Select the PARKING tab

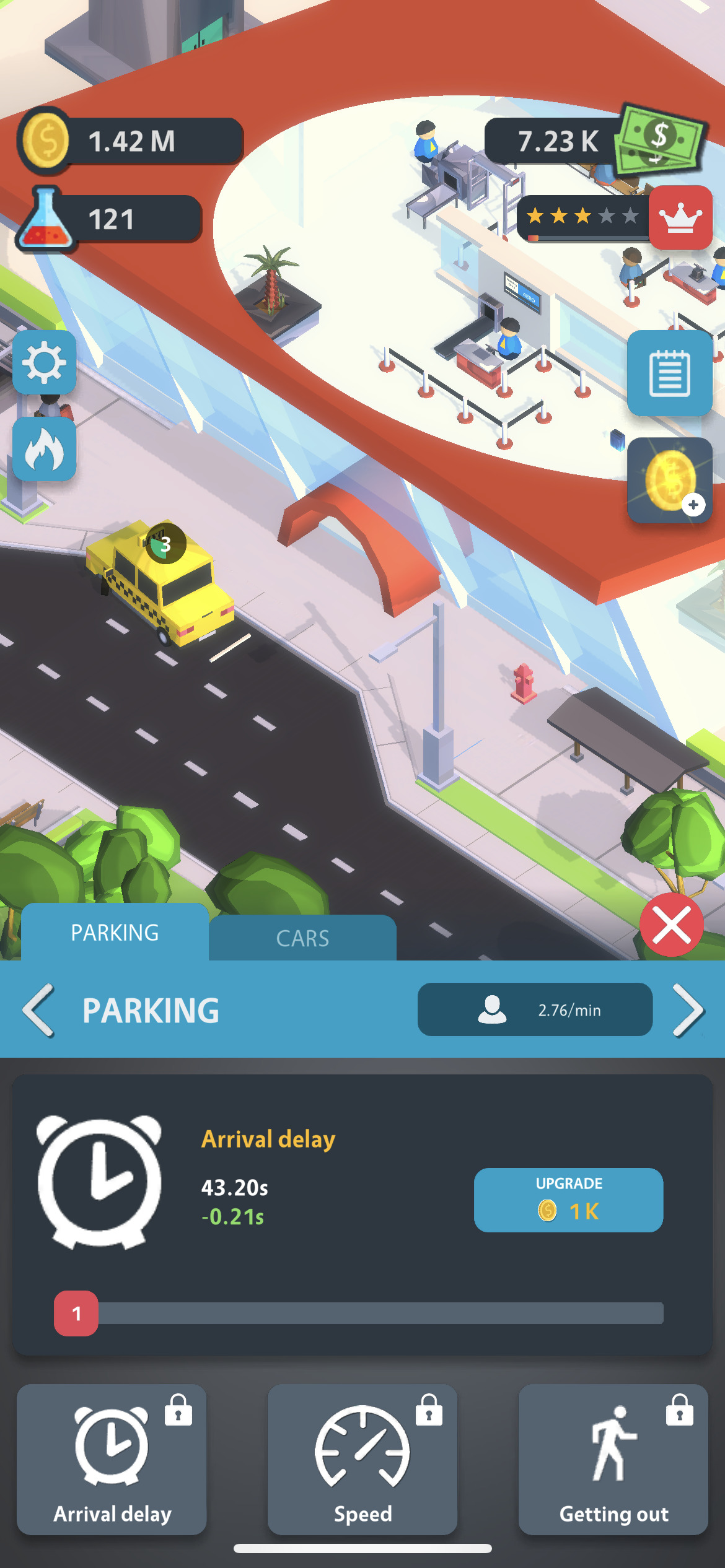pos(115,933)
